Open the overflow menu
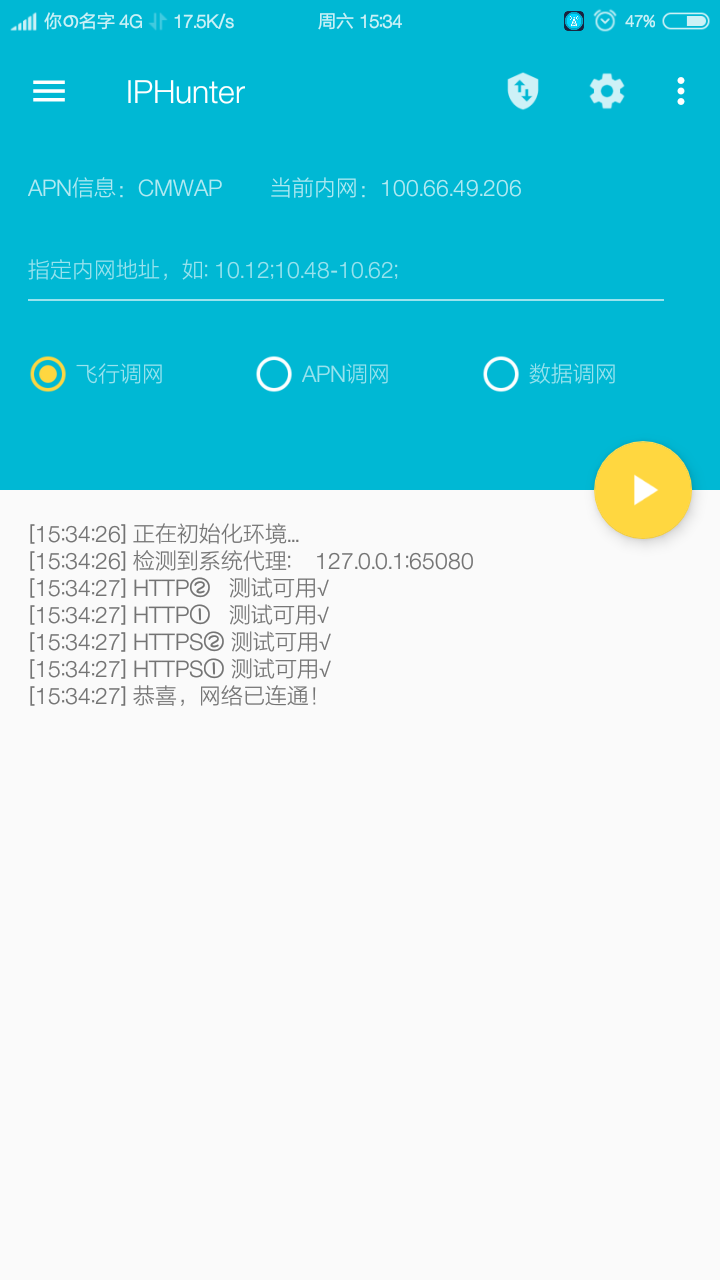 click(x=681, y=92)
